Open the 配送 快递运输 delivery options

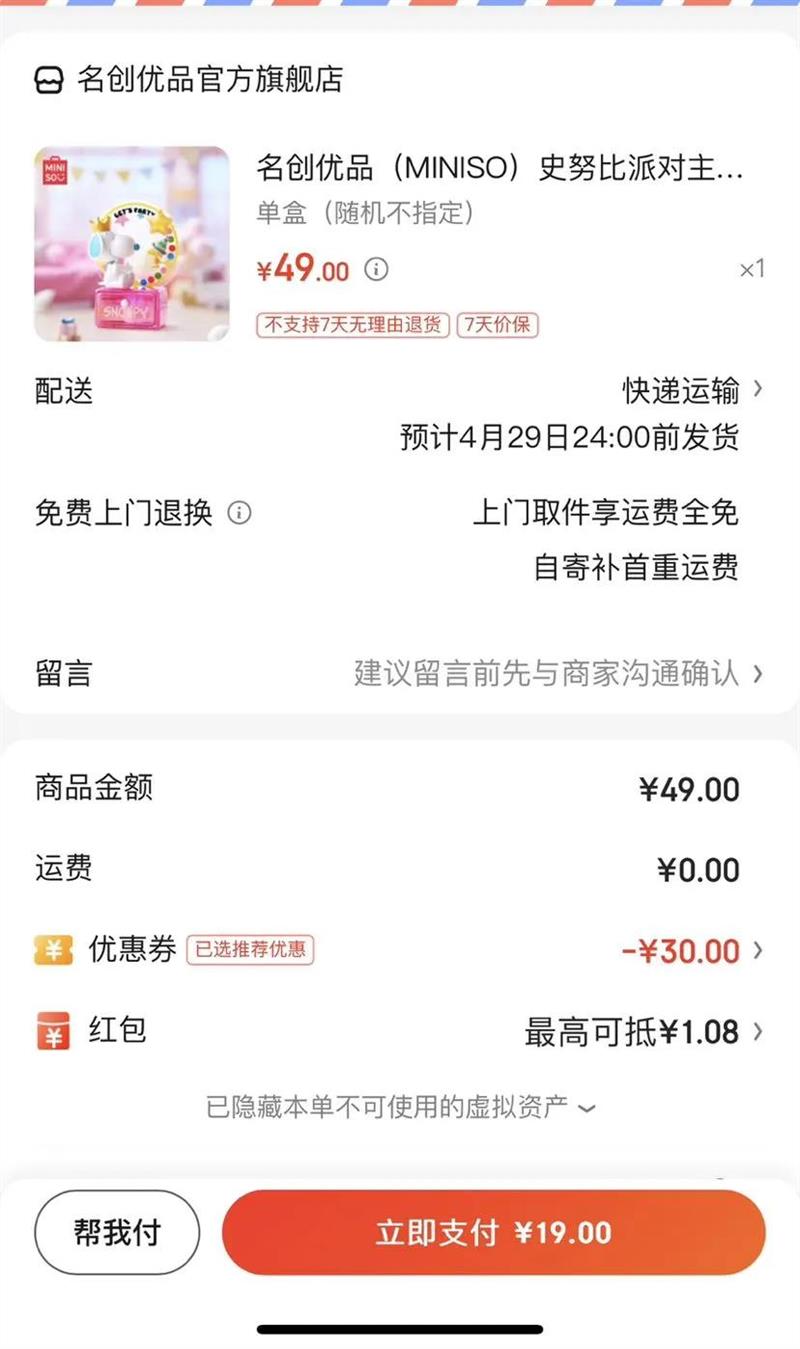tap(692, 390)
